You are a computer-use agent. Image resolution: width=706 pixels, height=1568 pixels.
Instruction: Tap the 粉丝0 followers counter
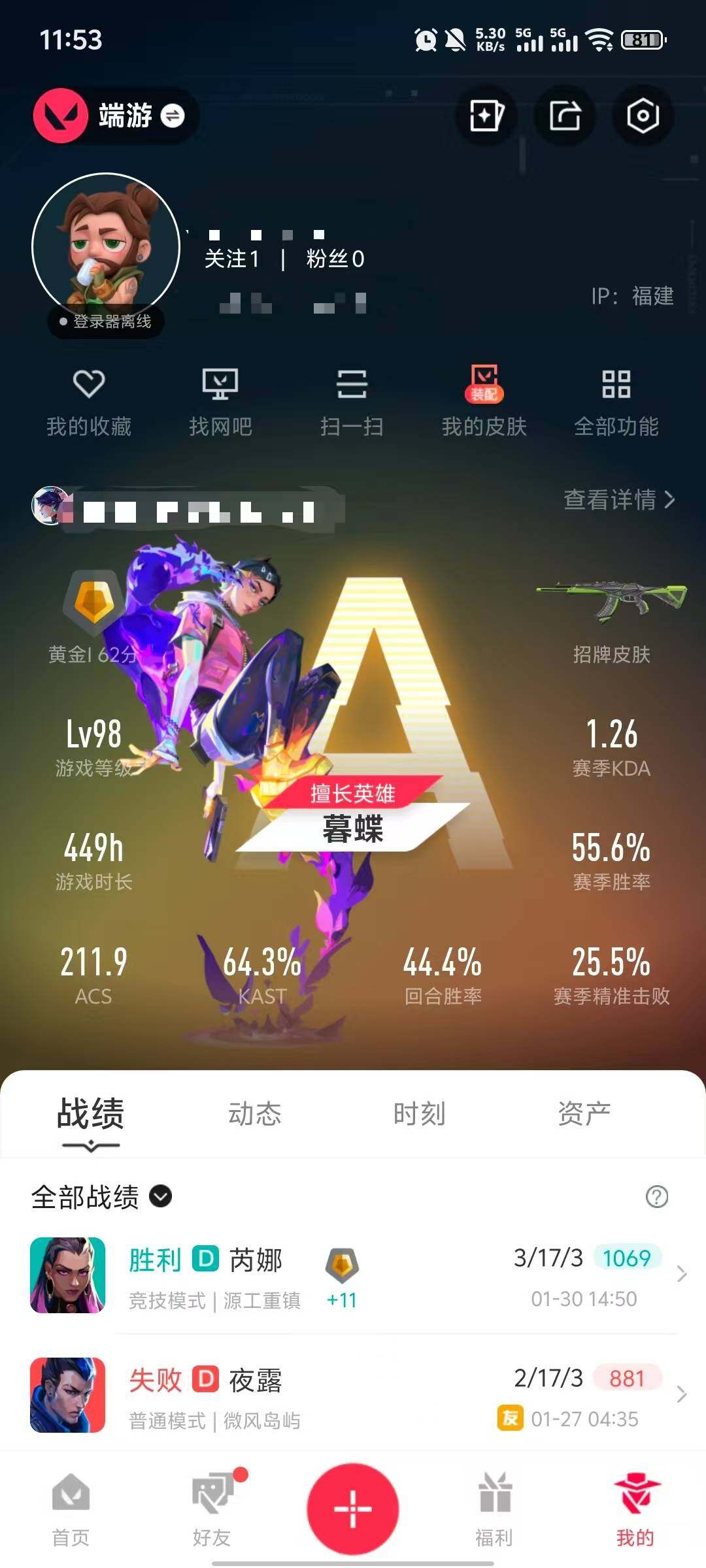tap(334, 259)
